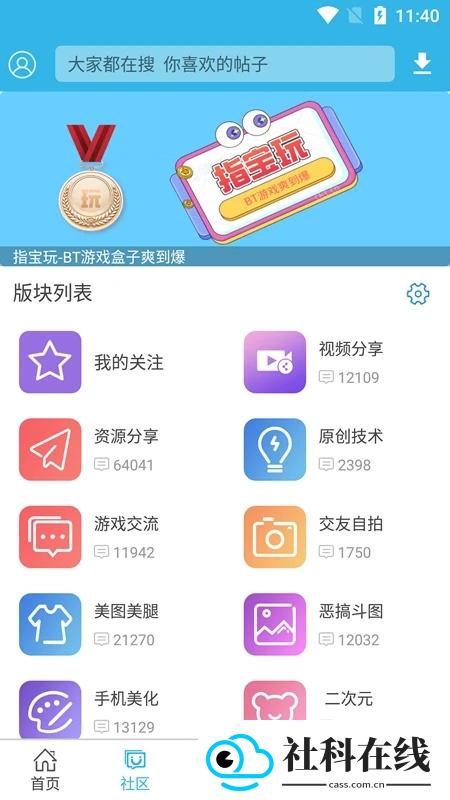Open the 我的关注 section
450x800 pixels.
point(92,362)
